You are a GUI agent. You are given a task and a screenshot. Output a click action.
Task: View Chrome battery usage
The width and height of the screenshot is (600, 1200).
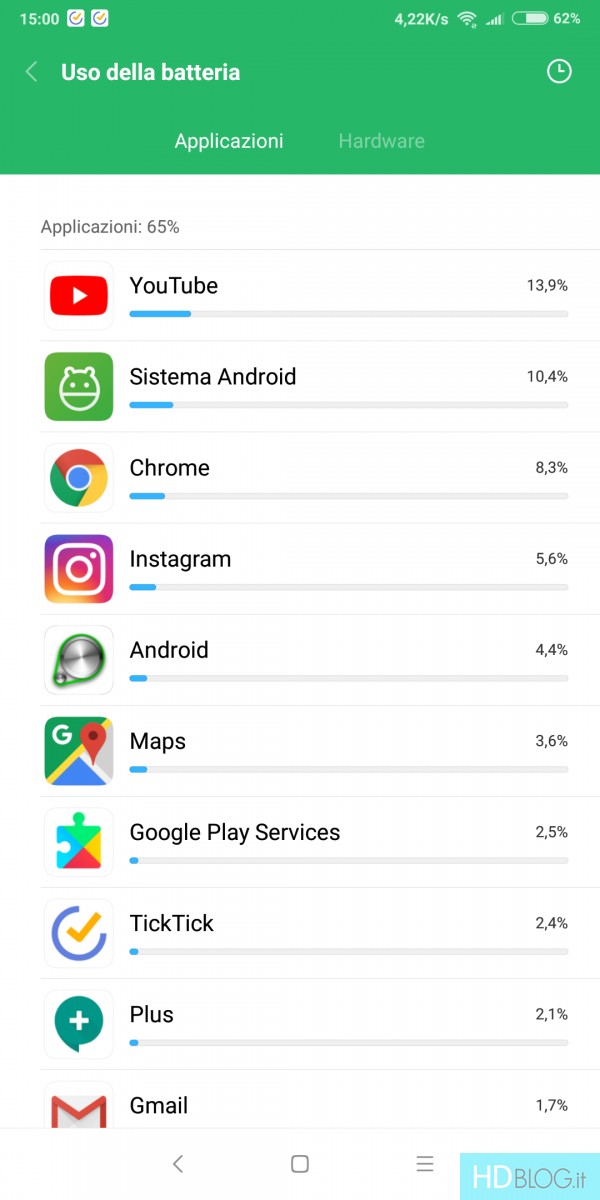click(300, 478)
